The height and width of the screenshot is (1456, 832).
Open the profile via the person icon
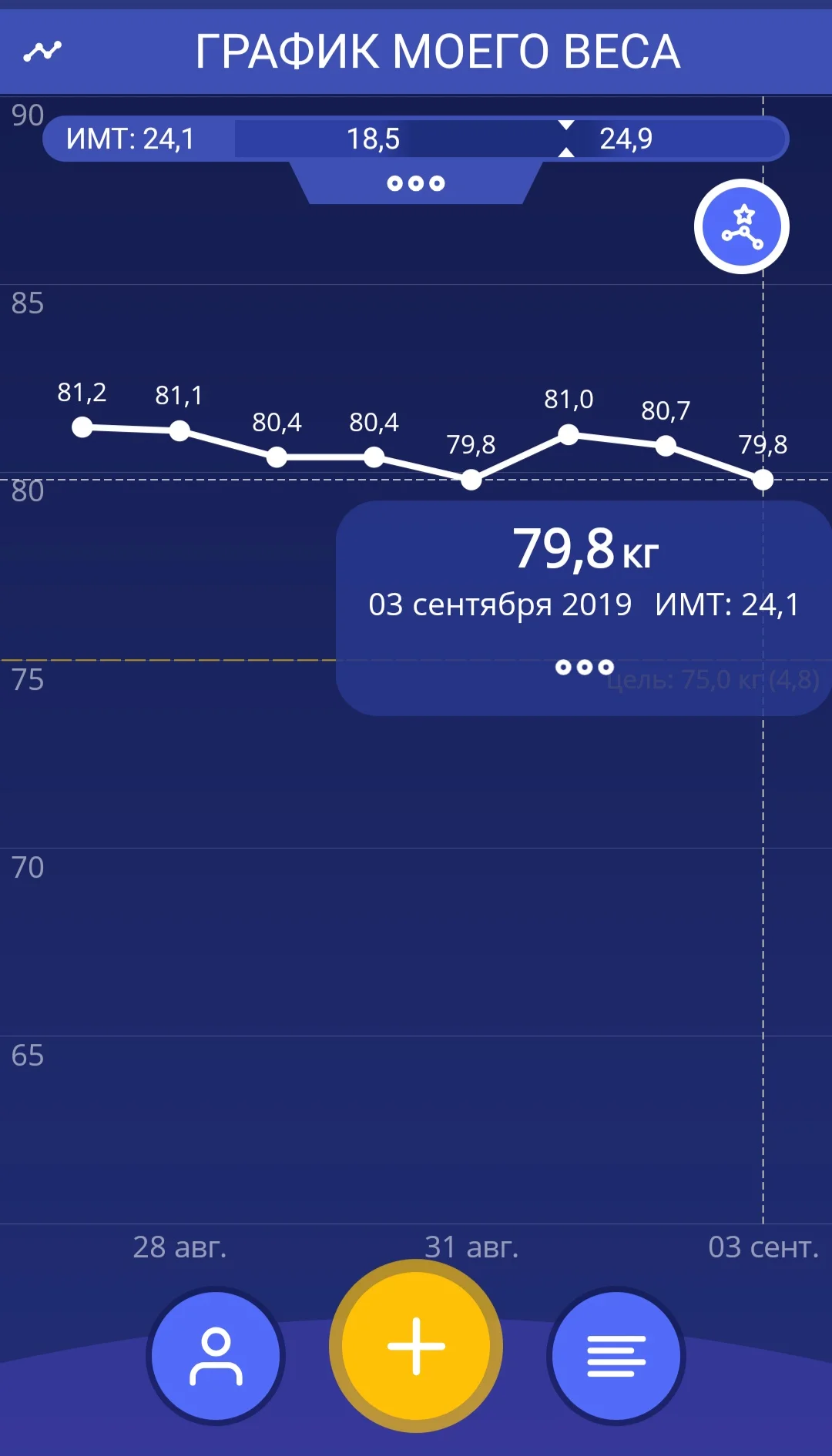coord(216,1355)
